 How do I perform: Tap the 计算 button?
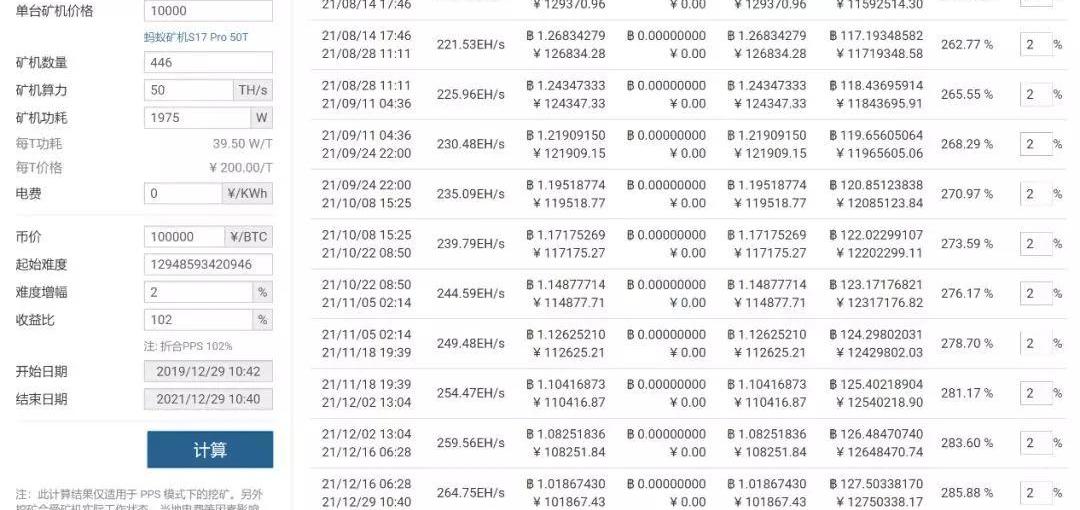pos(210,450)
